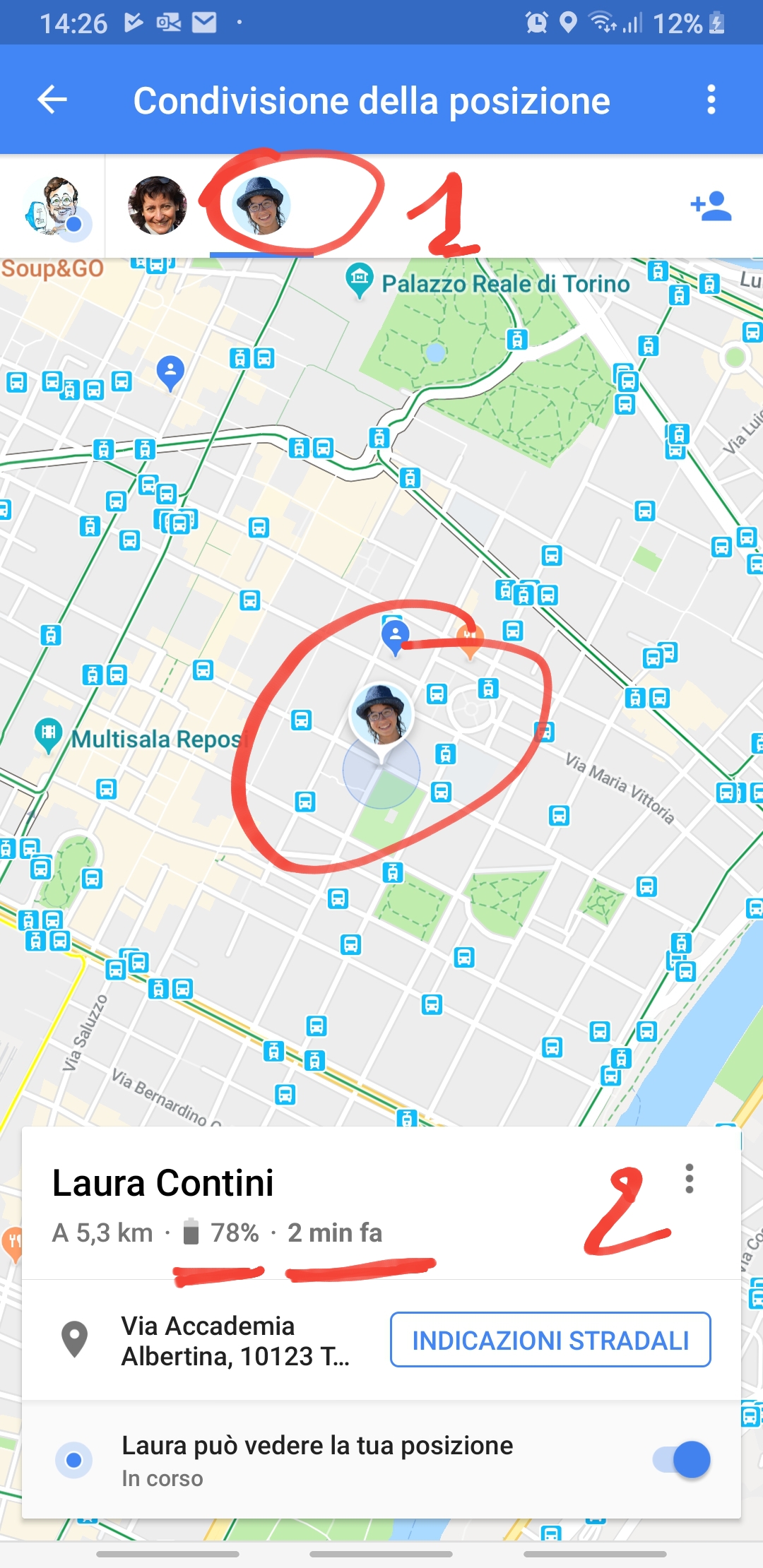Image resolution: width=763 pixels, height=1568 pixels.
Task: Open the overflow menu in the app bar
Action: click(711, 100)
